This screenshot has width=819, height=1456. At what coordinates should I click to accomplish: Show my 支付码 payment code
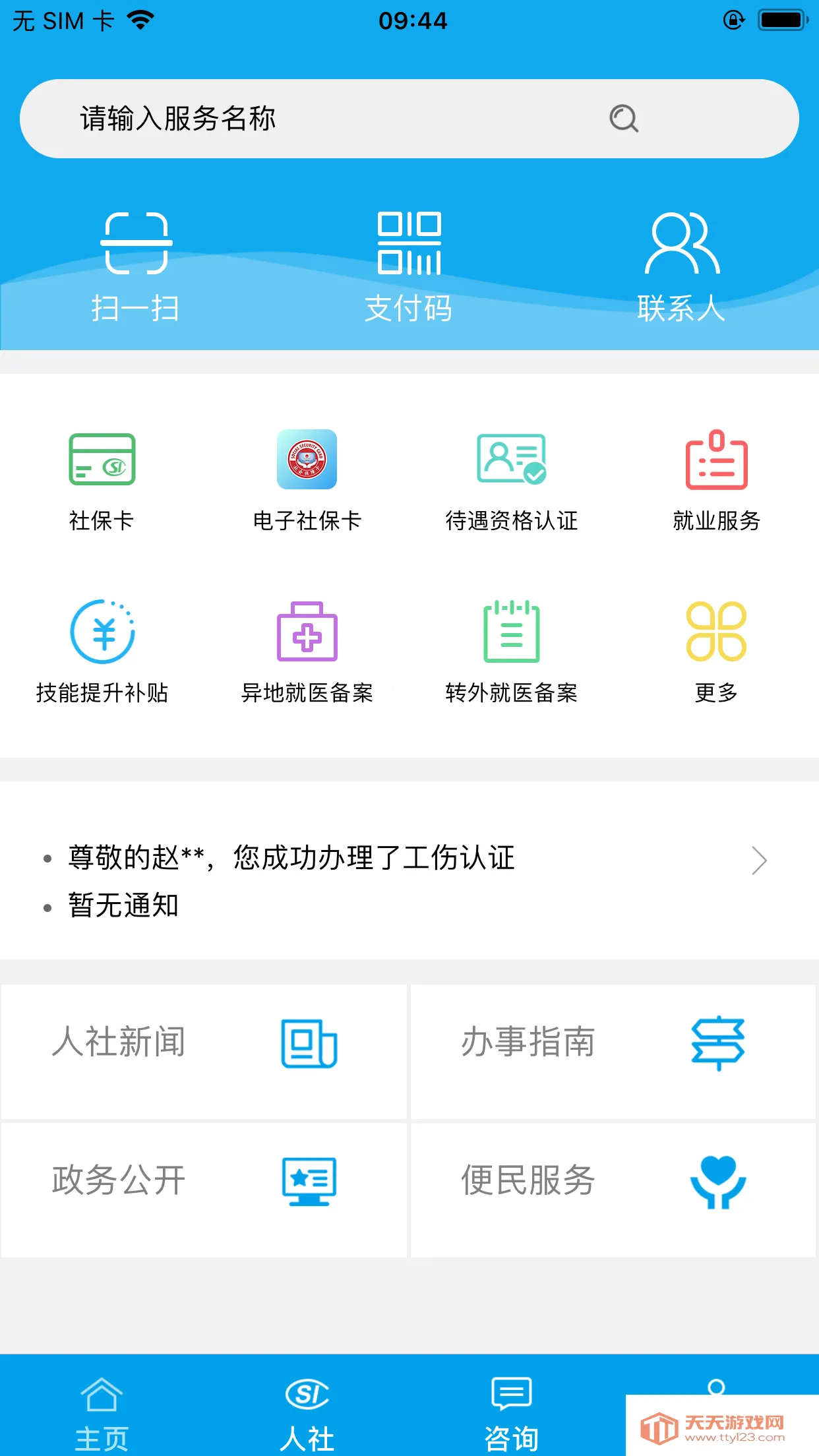point(409,264)
